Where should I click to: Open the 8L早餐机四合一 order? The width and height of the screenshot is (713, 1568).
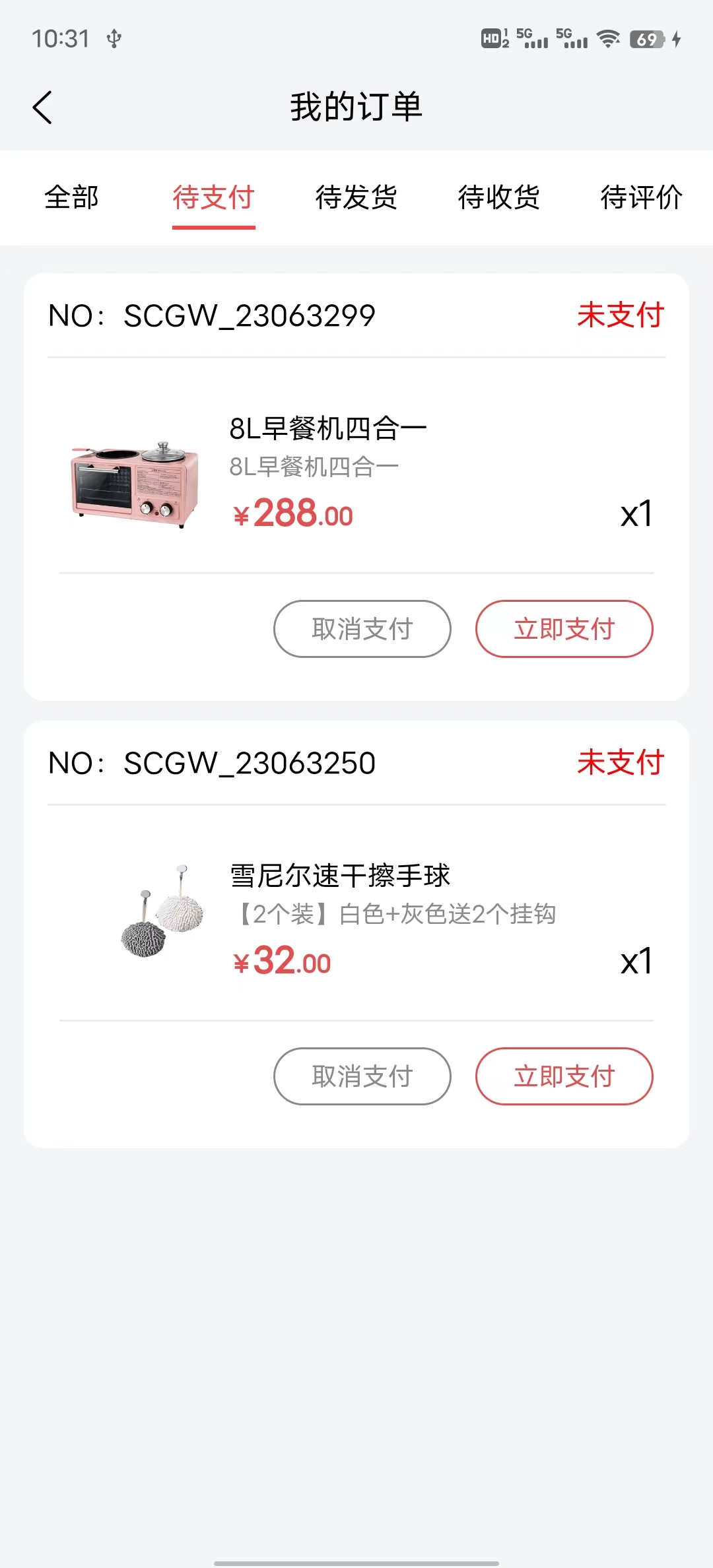tap(327, 429)
